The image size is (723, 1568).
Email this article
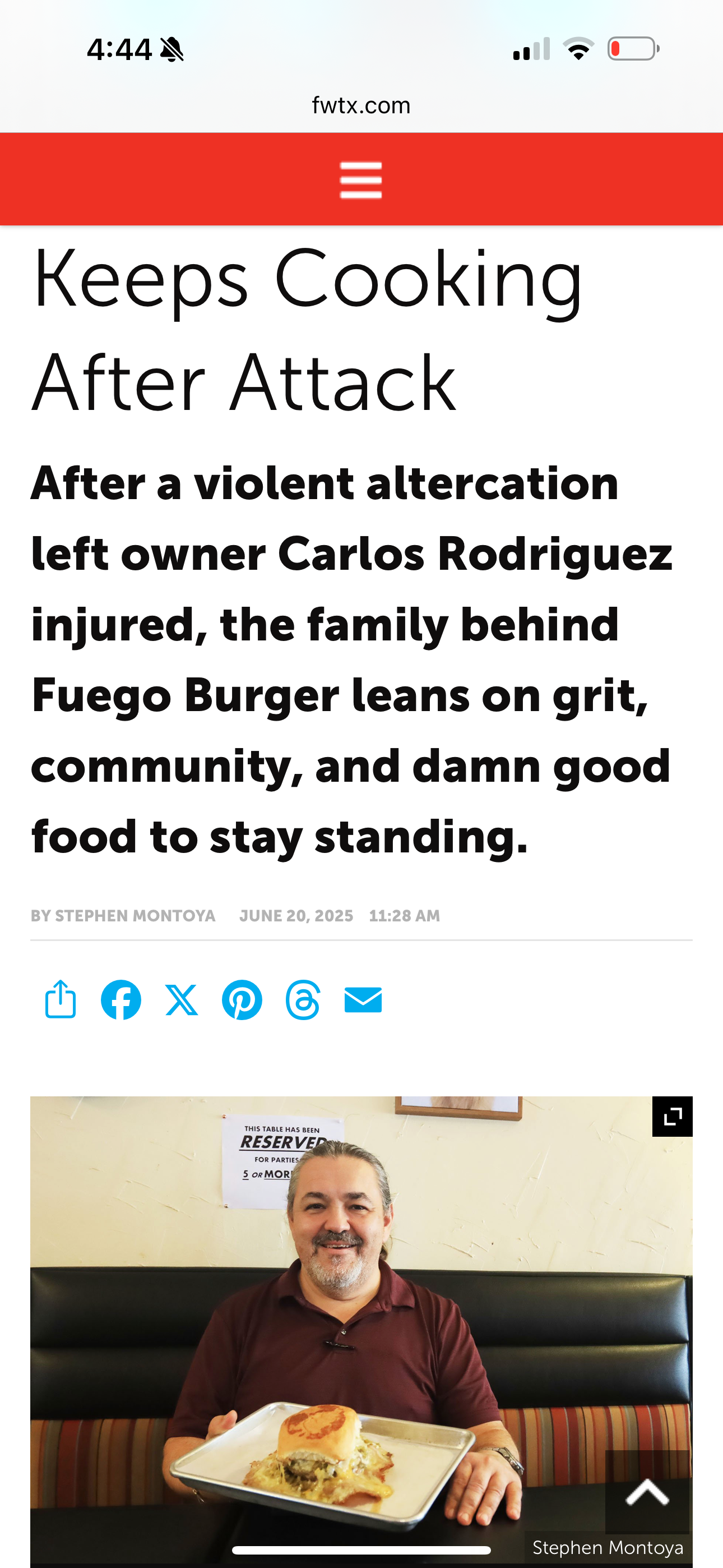click(363, 999)
